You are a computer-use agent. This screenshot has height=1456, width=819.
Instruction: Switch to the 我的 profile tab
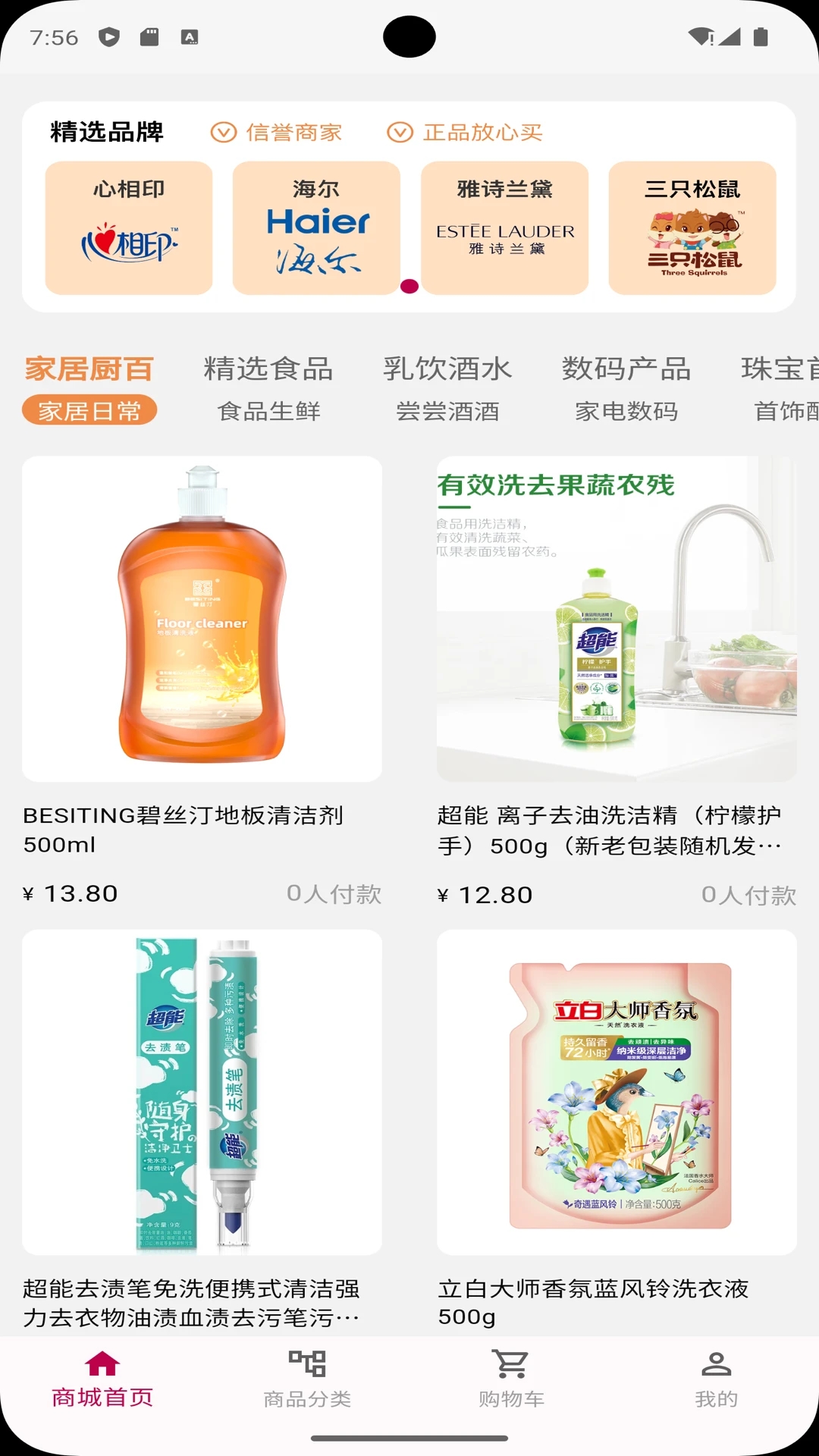(716, 1379)
